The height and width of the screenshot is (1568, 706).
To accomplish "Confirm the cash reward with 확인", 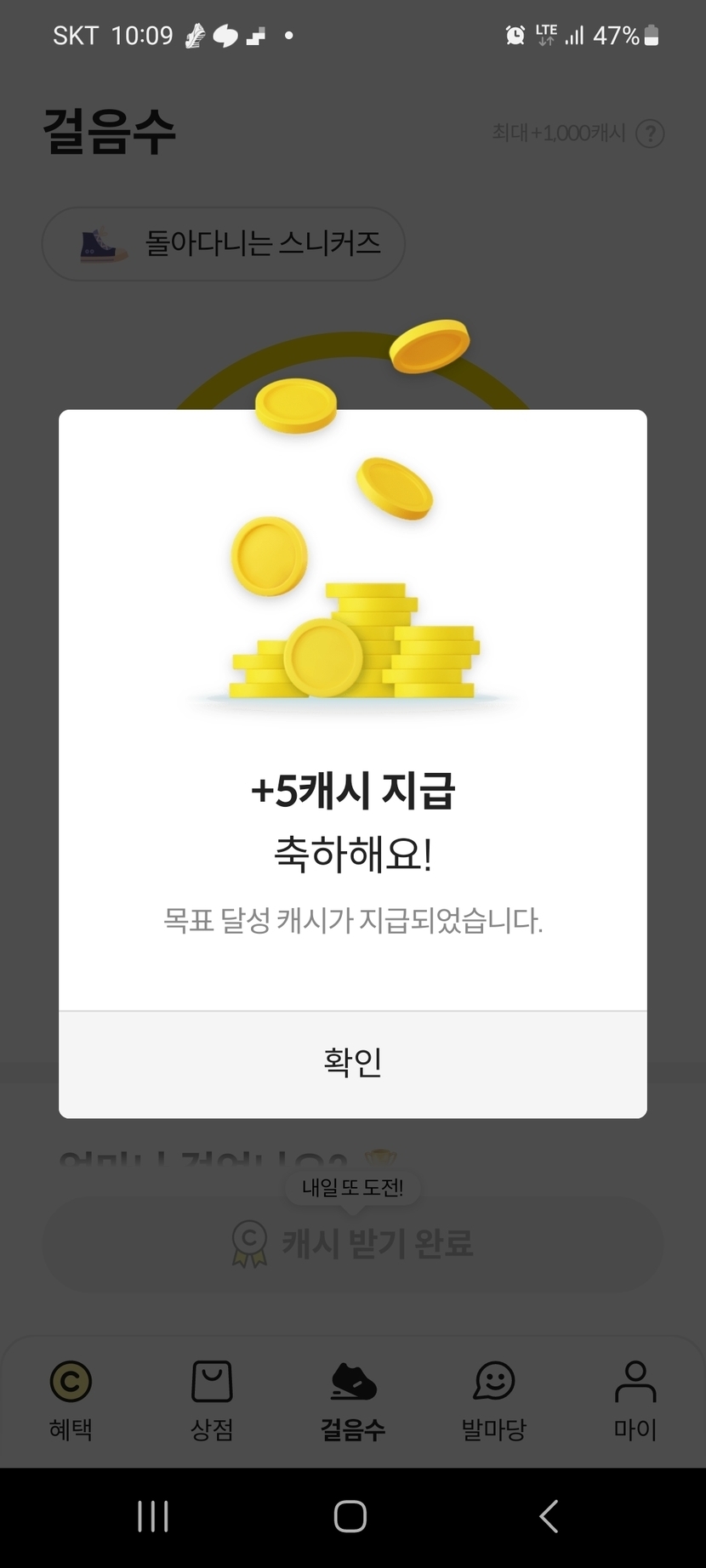I will [x=352, y=1063].
